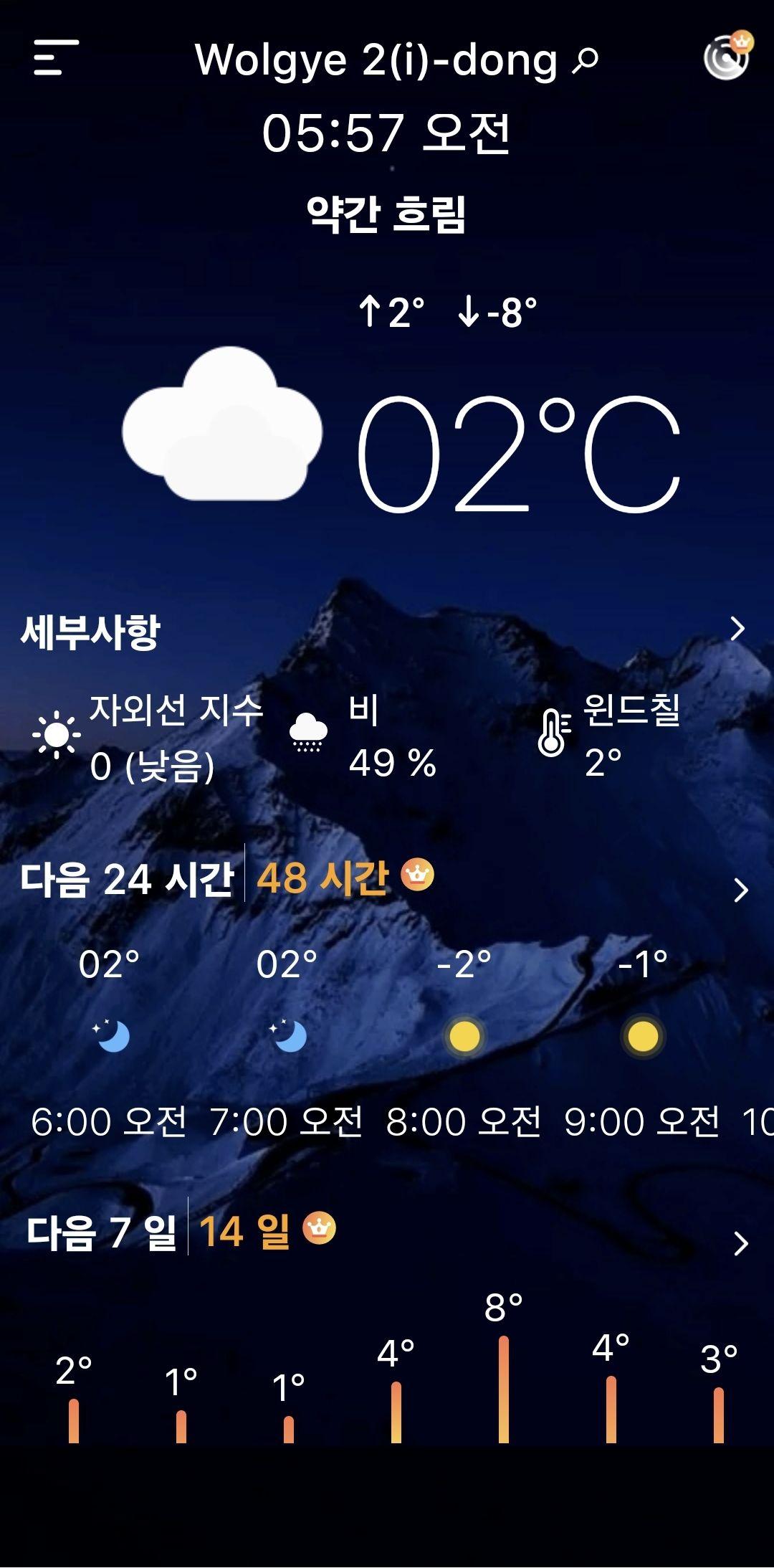Open the hourly forecast chevron arrow
Image resolution: width=774 pixels, height=1568 pixels.
tap(740, 890)
